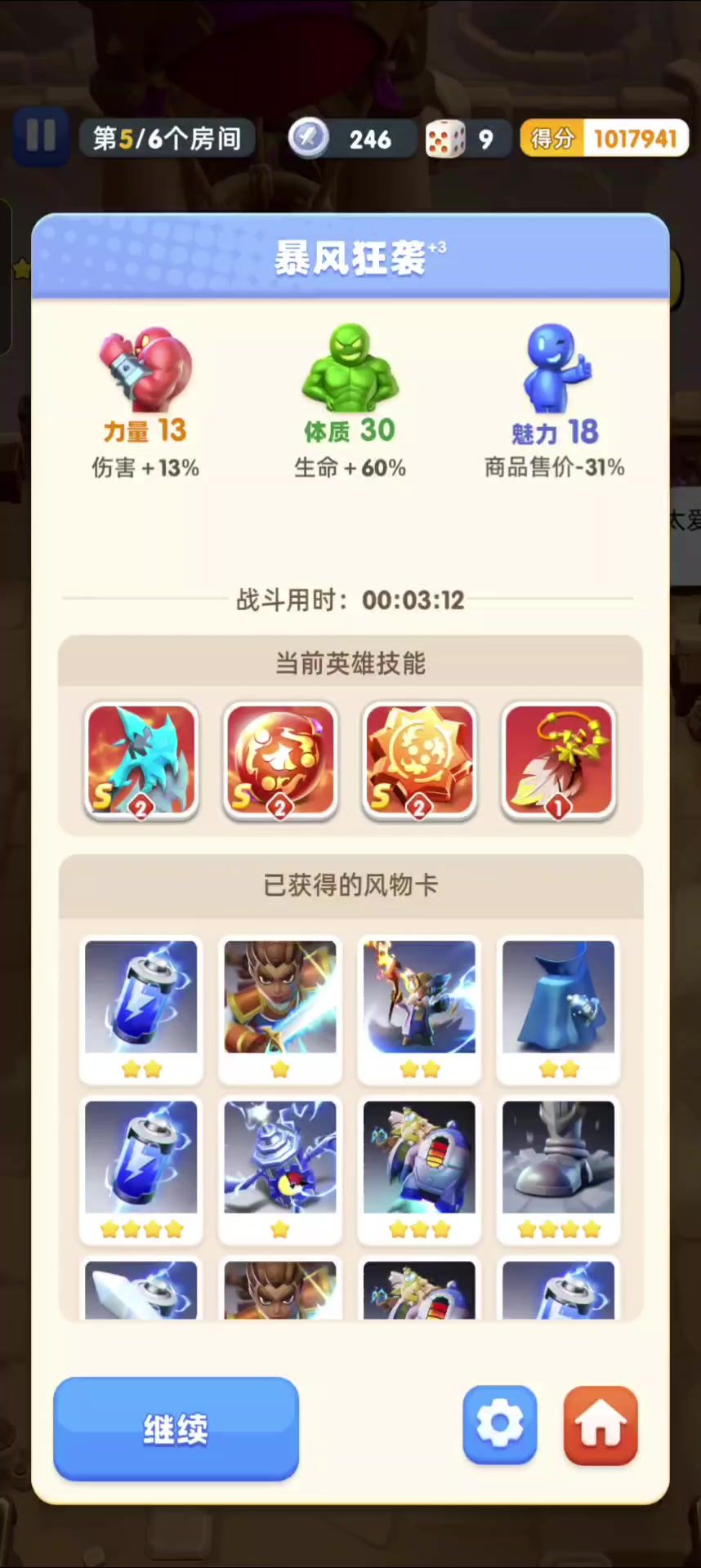Viewport: 701px width, 1568px height.
Task: Return to main menu via home button
Action: click(601, 1425)
